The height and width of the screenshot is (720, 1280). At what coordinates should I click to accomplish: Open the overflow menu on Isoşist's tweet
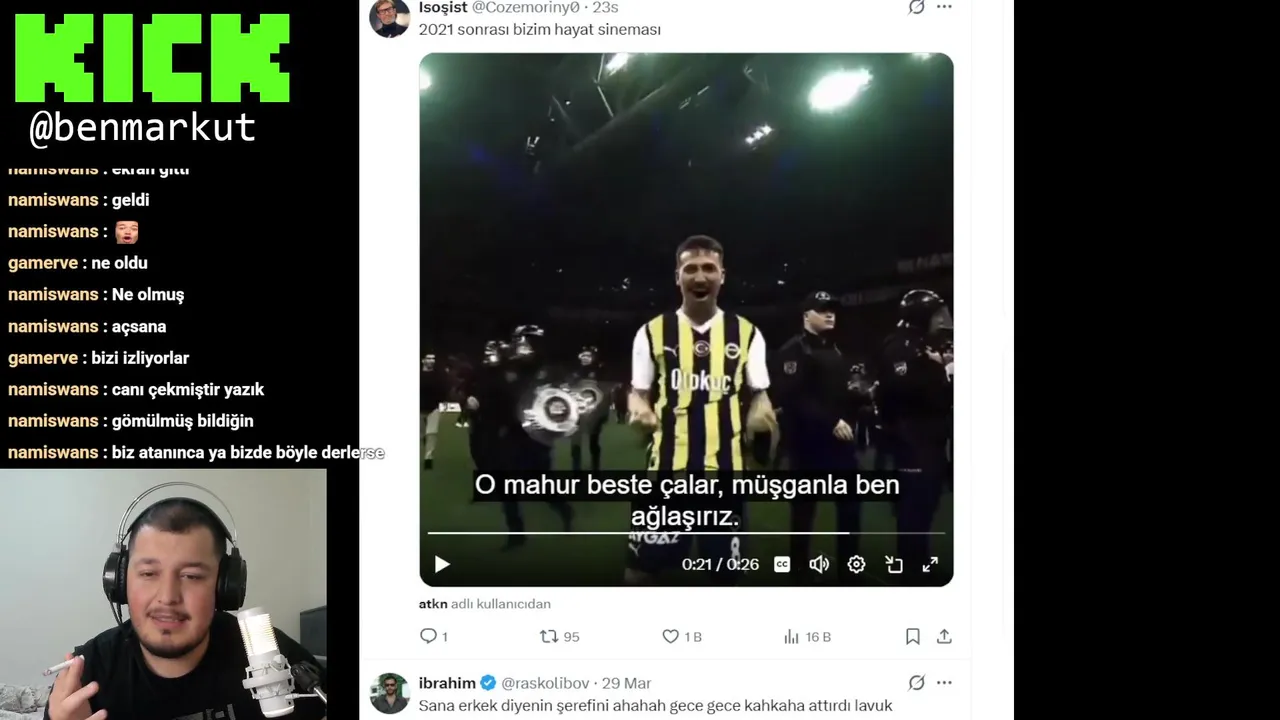click(x=944, y=7)
